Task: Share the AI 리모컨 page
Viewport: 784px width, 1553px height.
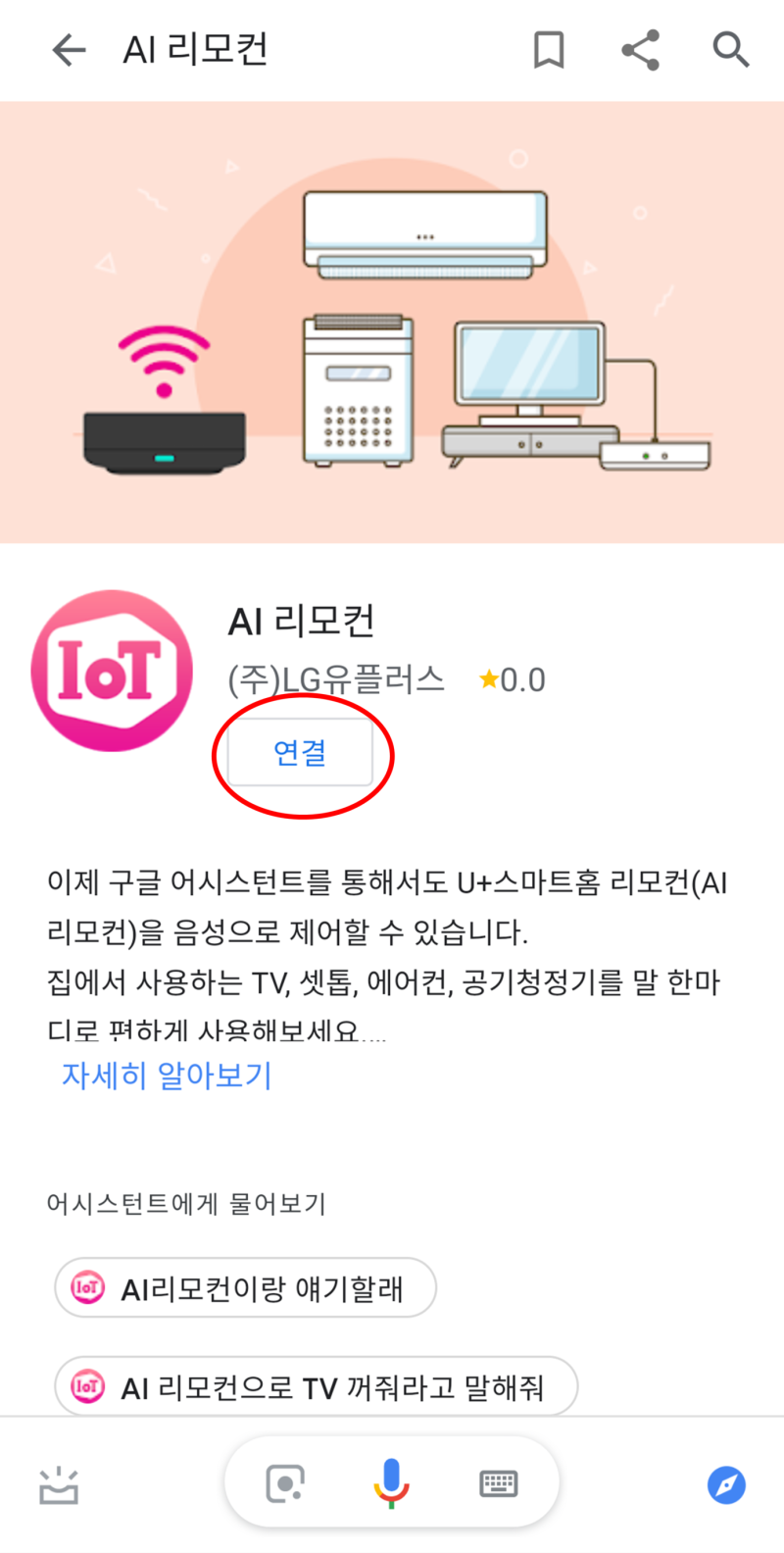Action: tap(640, 49)
